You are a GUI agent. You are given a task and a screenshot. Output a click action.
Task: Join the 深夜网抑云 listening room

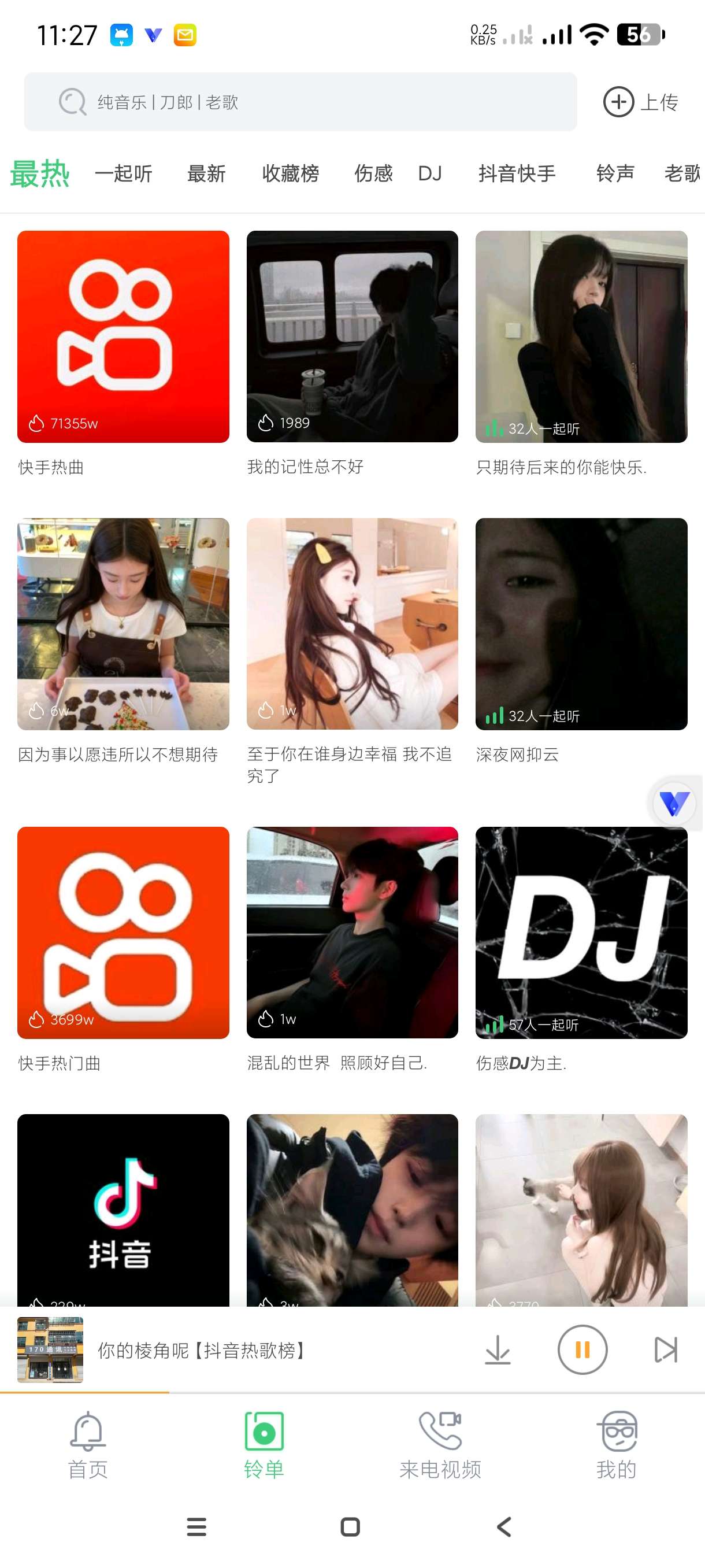(581, 624)
